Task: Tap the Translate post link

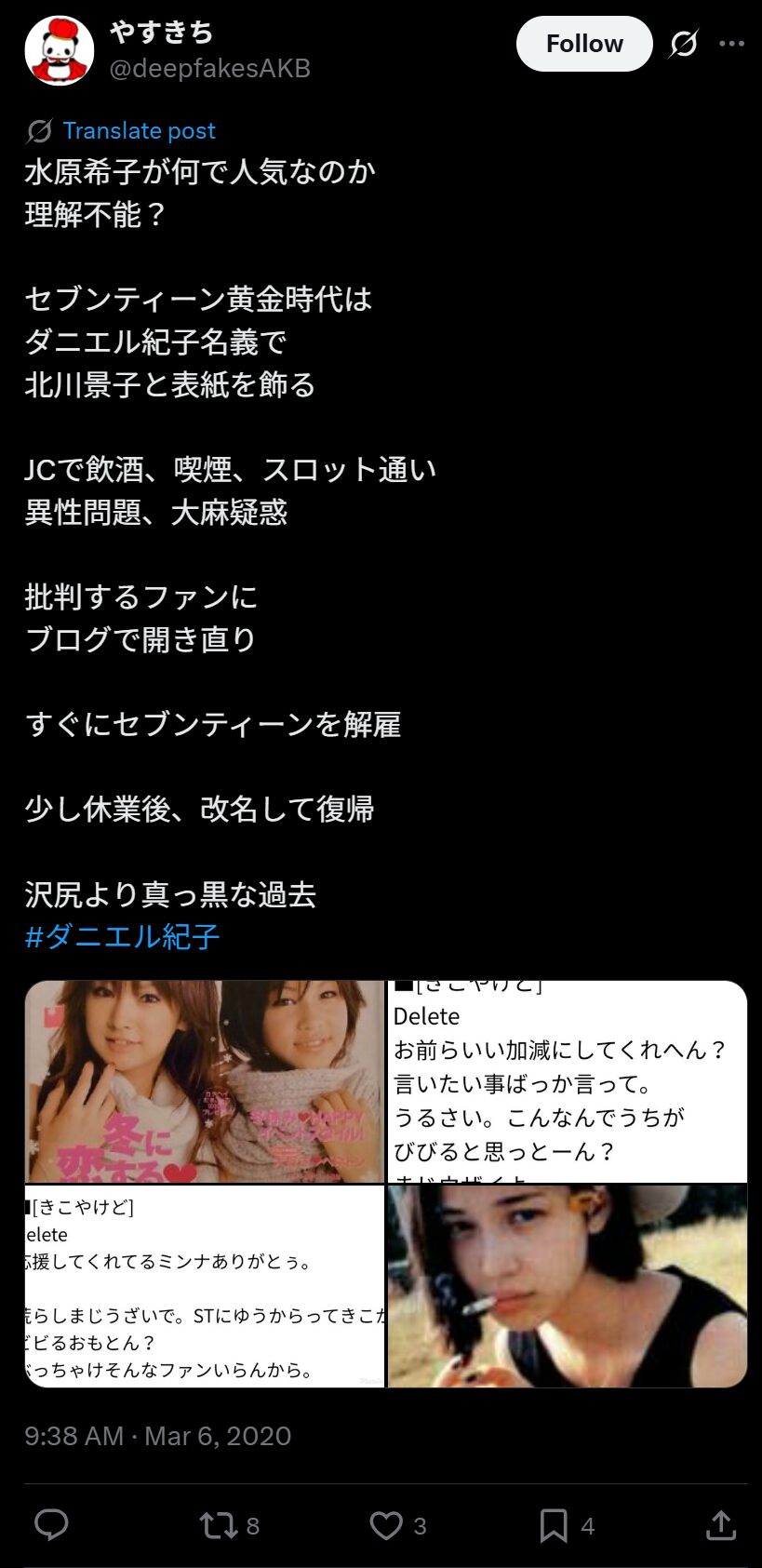Action: tap(139, 131)
